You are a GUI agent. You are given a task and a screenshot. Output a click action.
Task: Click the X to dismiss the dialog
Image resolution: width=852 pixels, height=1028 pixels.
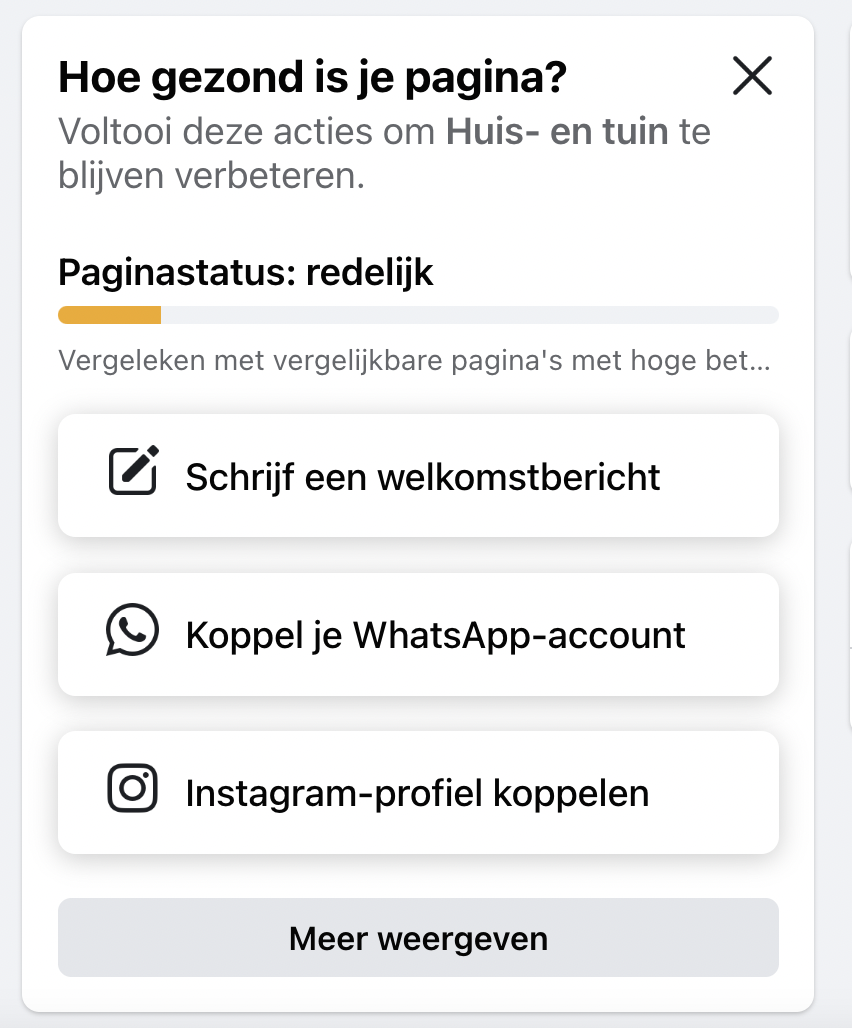752,75
